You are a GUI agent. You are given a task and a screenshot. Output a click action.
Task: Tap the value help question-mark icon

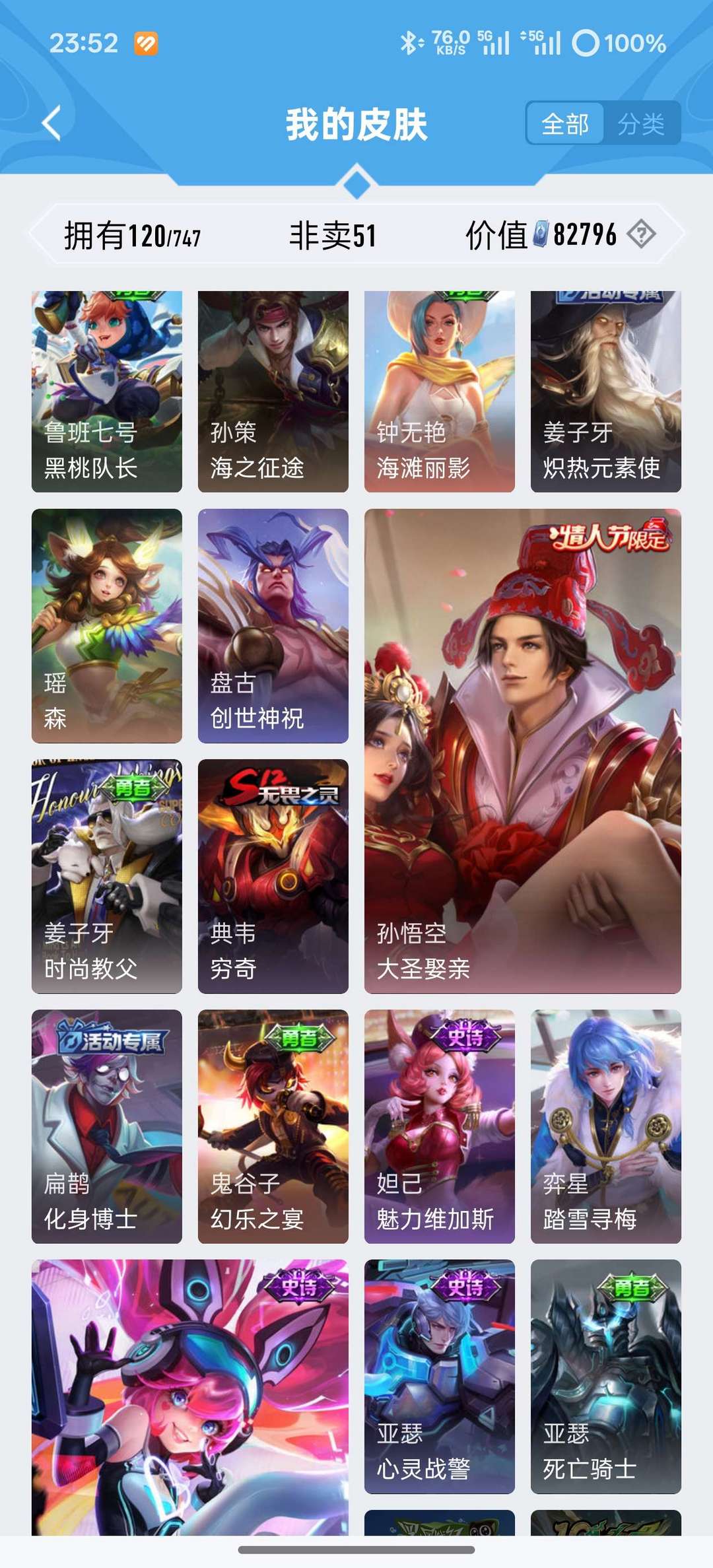click(x=641, y=234)
